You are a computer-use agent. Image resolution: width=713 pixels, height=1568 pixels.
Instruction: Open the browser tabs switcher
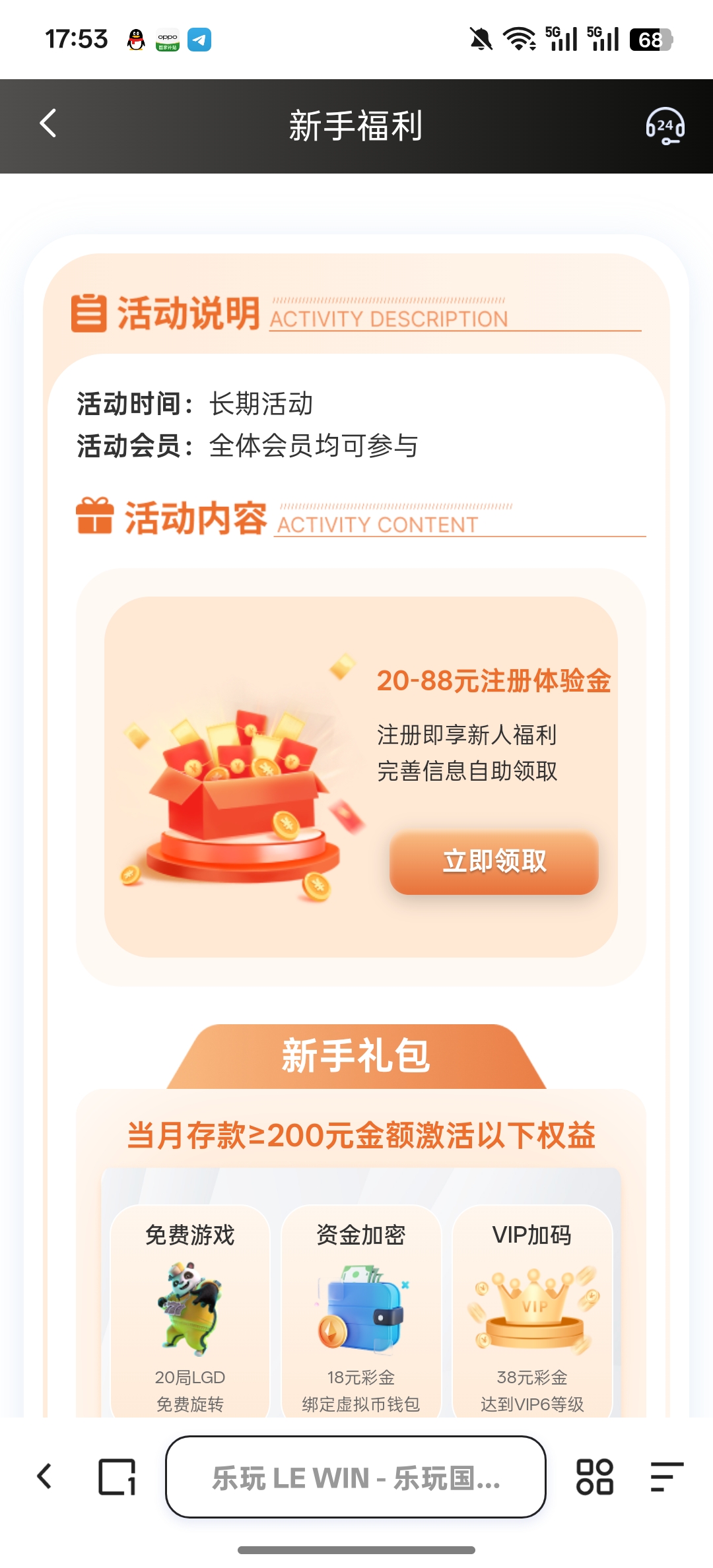coord(117,1477)
